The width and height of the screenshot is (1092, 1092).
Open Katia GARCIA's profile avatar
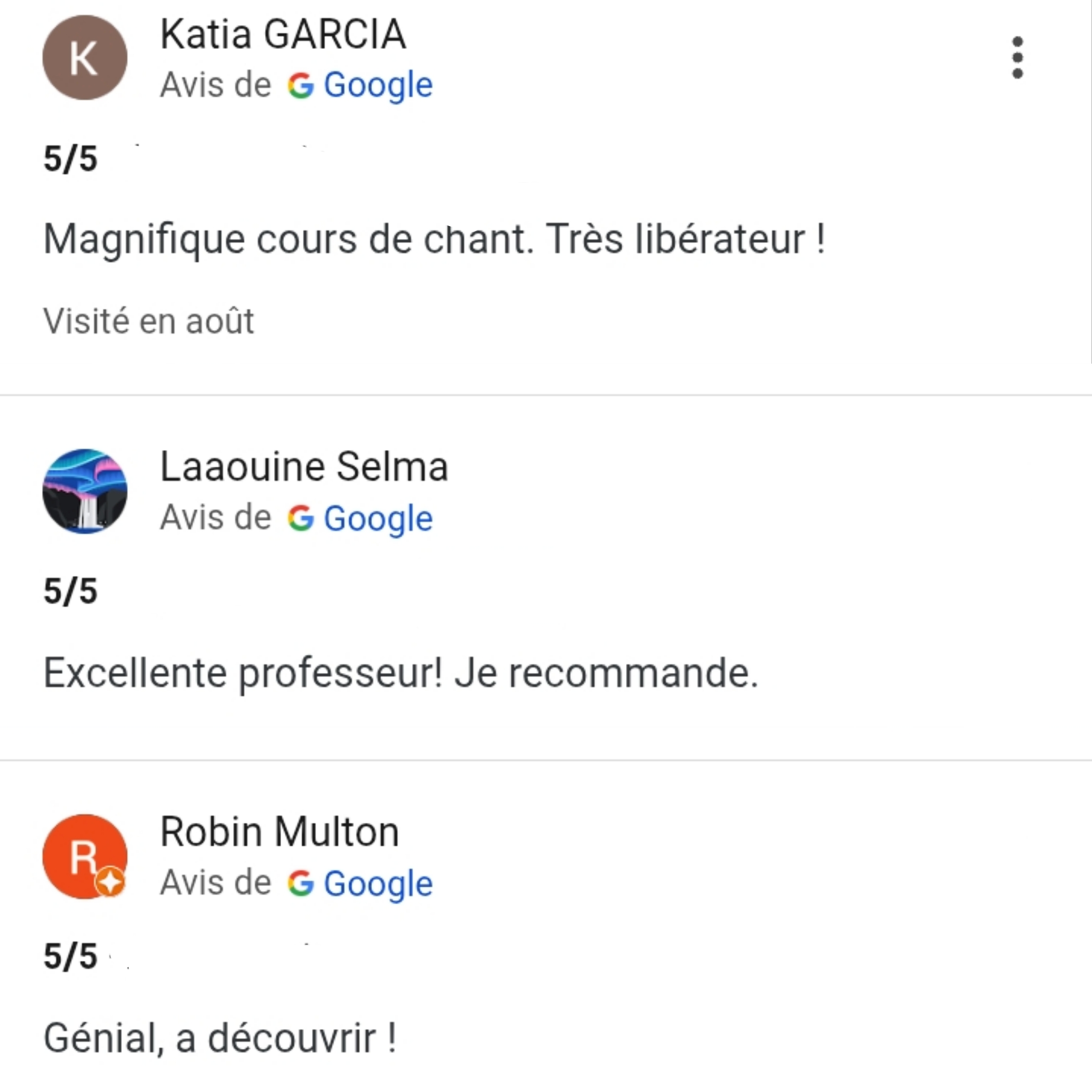coord(85,58)
